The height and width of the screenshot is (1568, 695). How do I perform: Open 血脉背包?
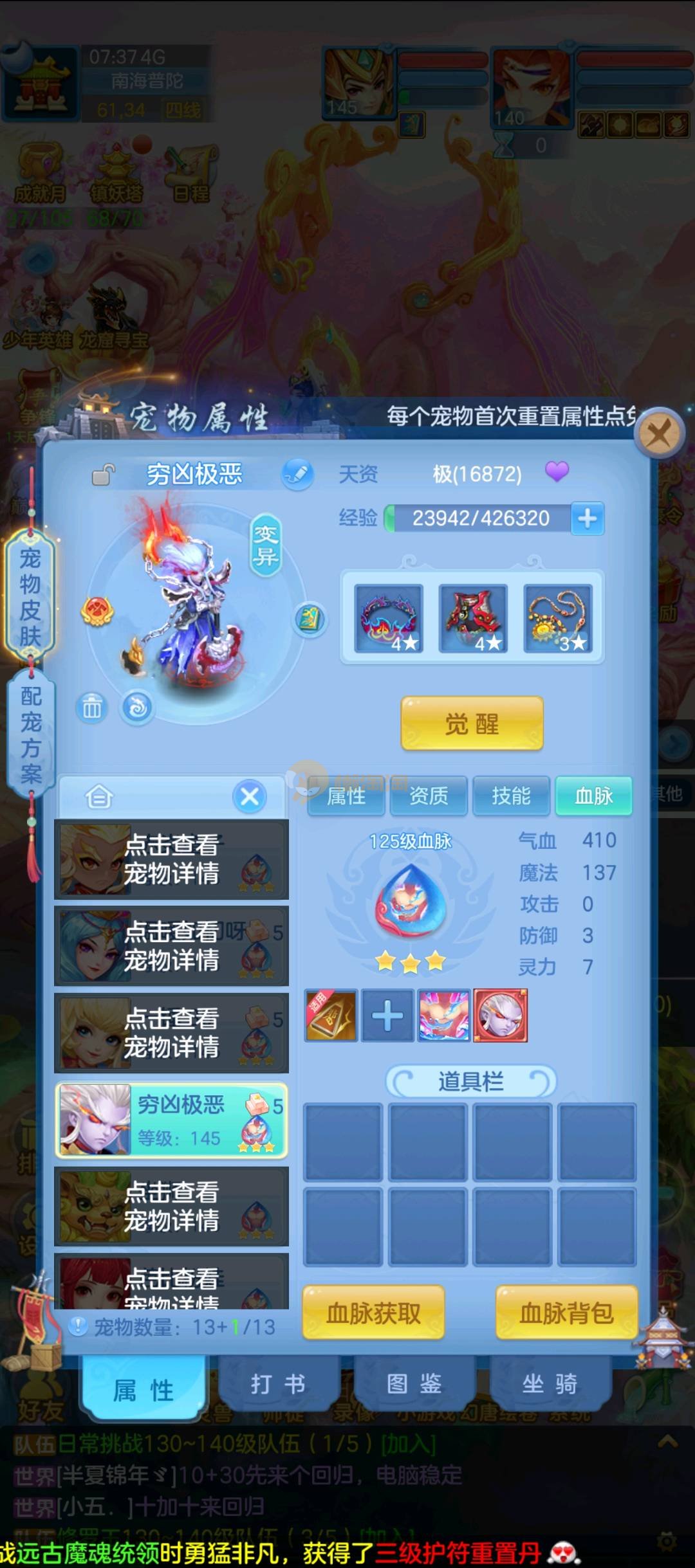click(566, 1313)
